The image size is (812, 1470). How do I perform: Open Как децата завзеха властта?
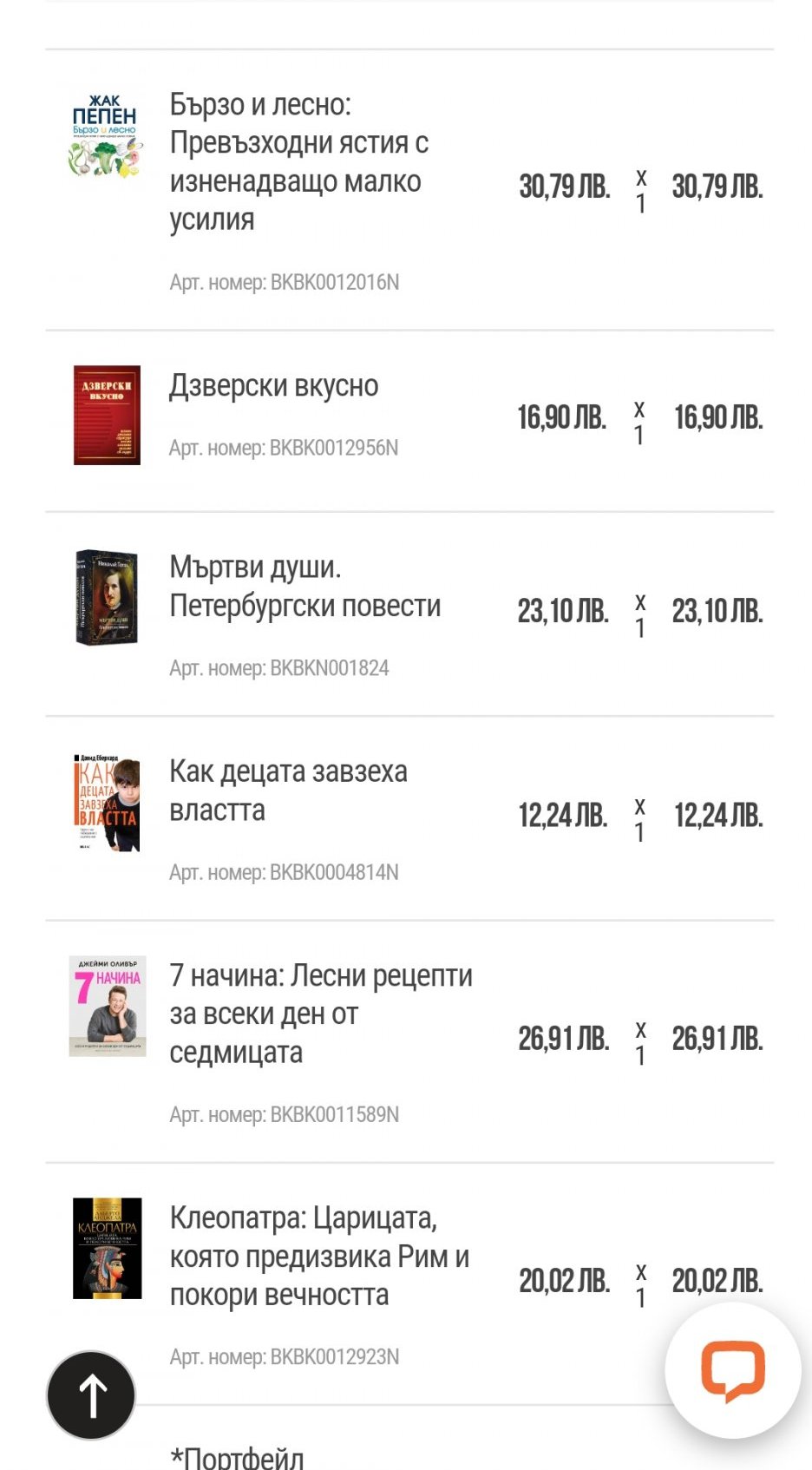(288, 791)
